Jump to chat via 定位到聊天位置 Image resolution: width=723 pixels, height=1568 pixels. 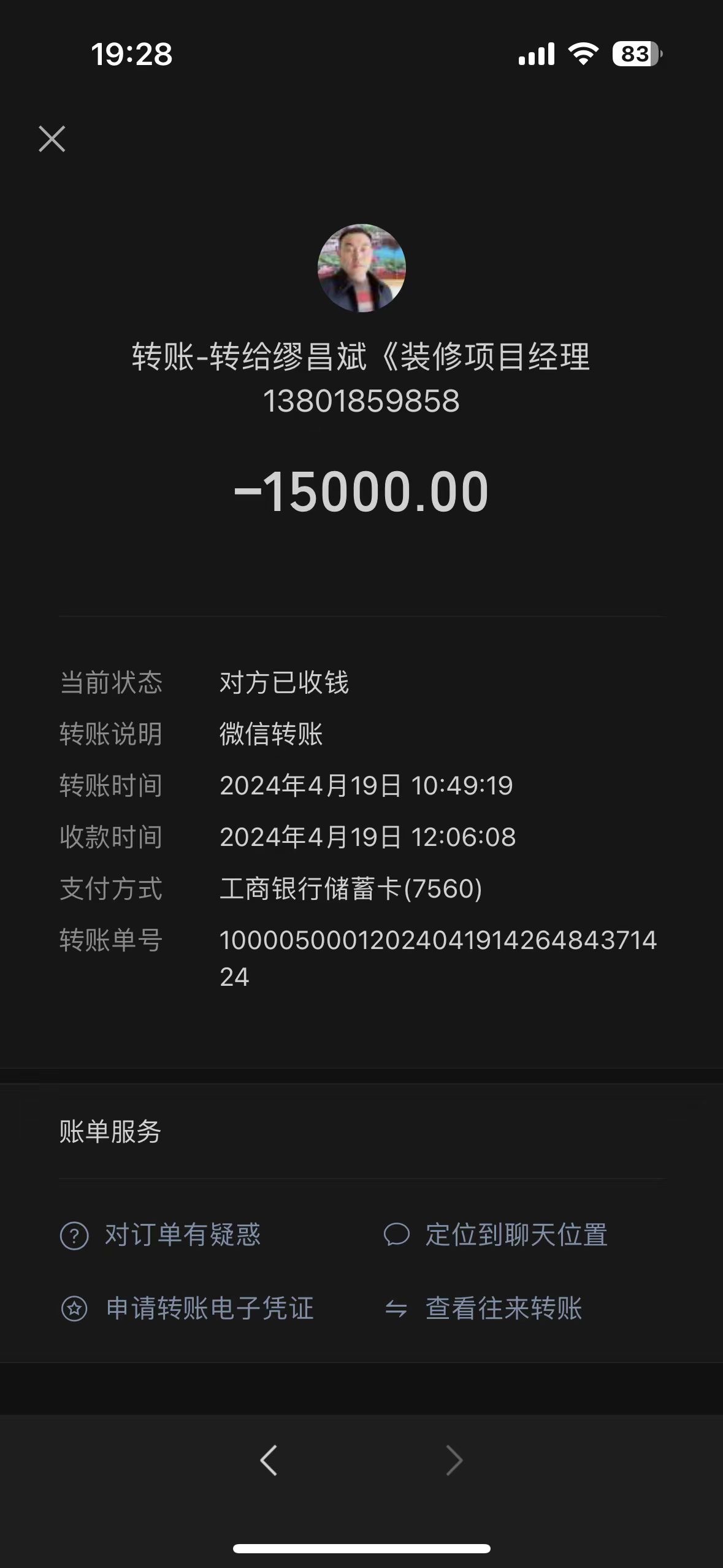495,1235
